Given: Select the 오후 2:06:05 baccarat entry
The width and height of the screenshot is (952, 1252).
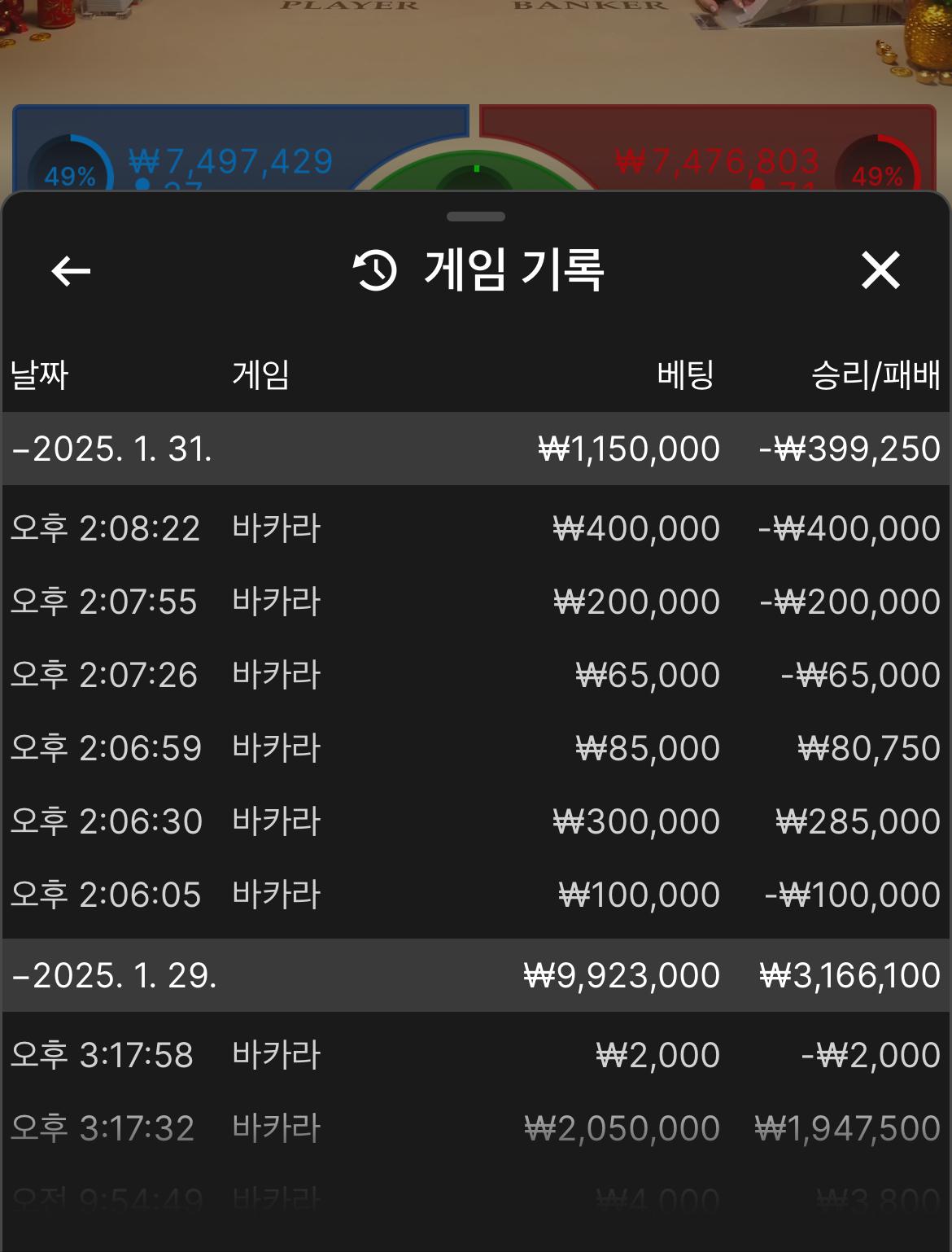Looking at the screenshot, I should [475, 895].
